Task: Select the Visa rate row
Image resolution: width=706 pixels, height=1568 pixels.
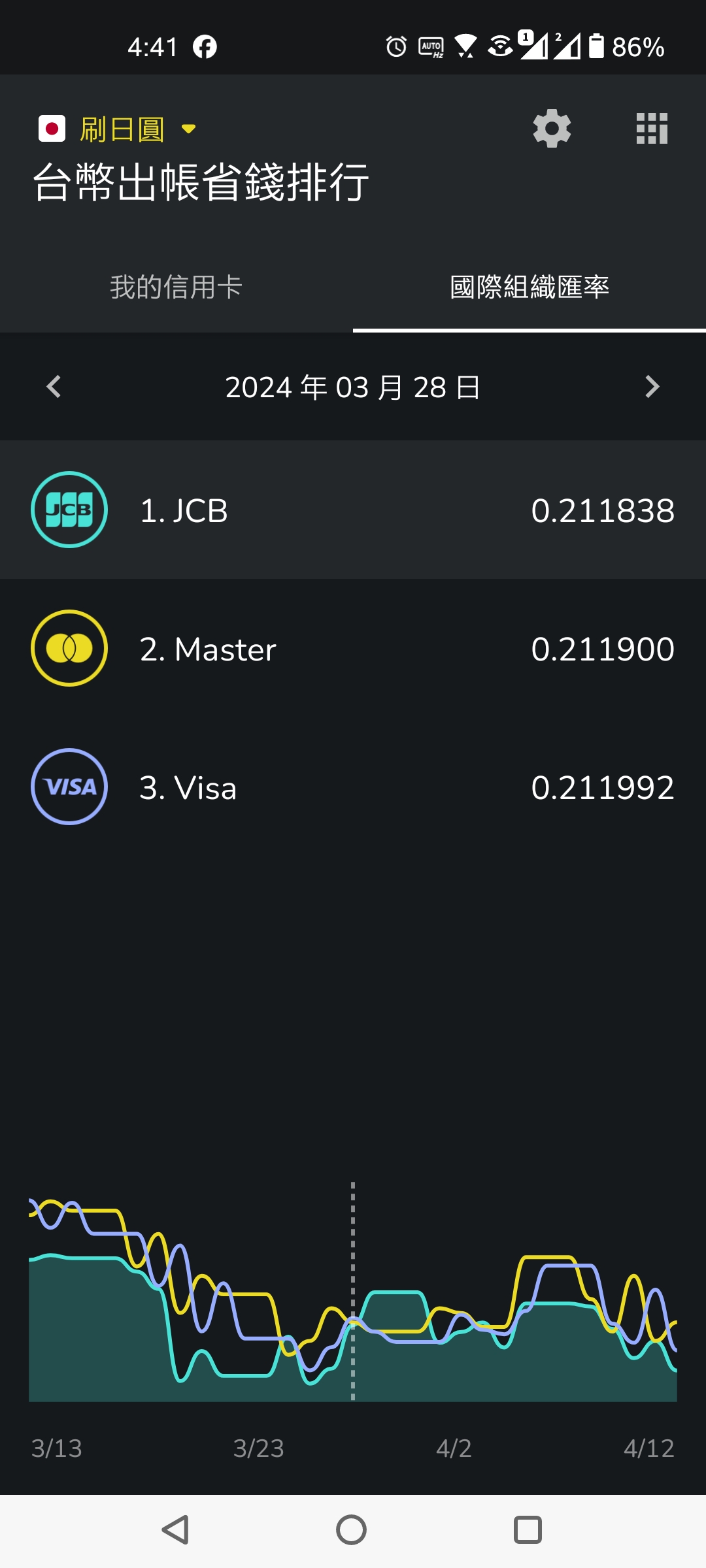Action: (x=353, y=787)
